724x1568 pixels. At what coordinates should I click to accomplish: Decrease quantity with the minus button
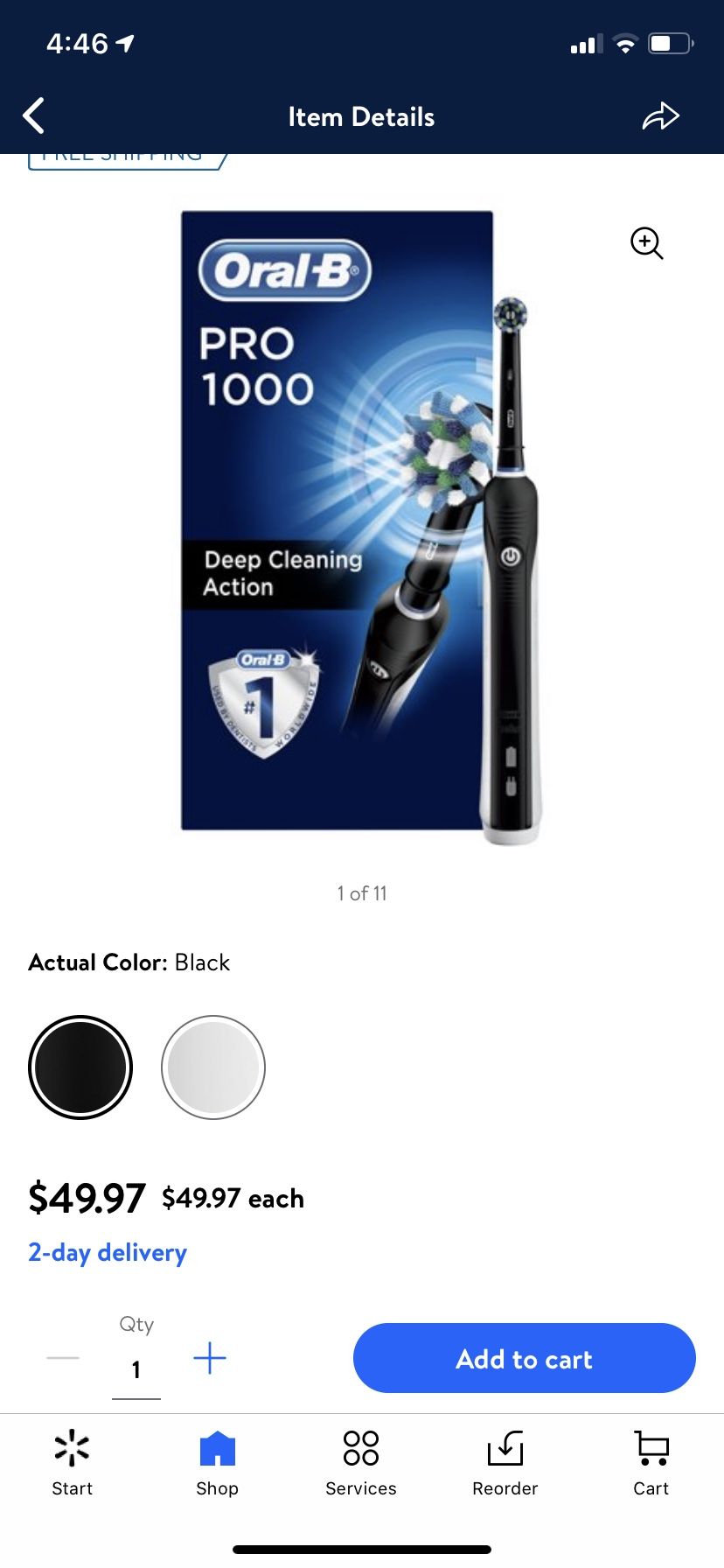tap(63, 1358)
